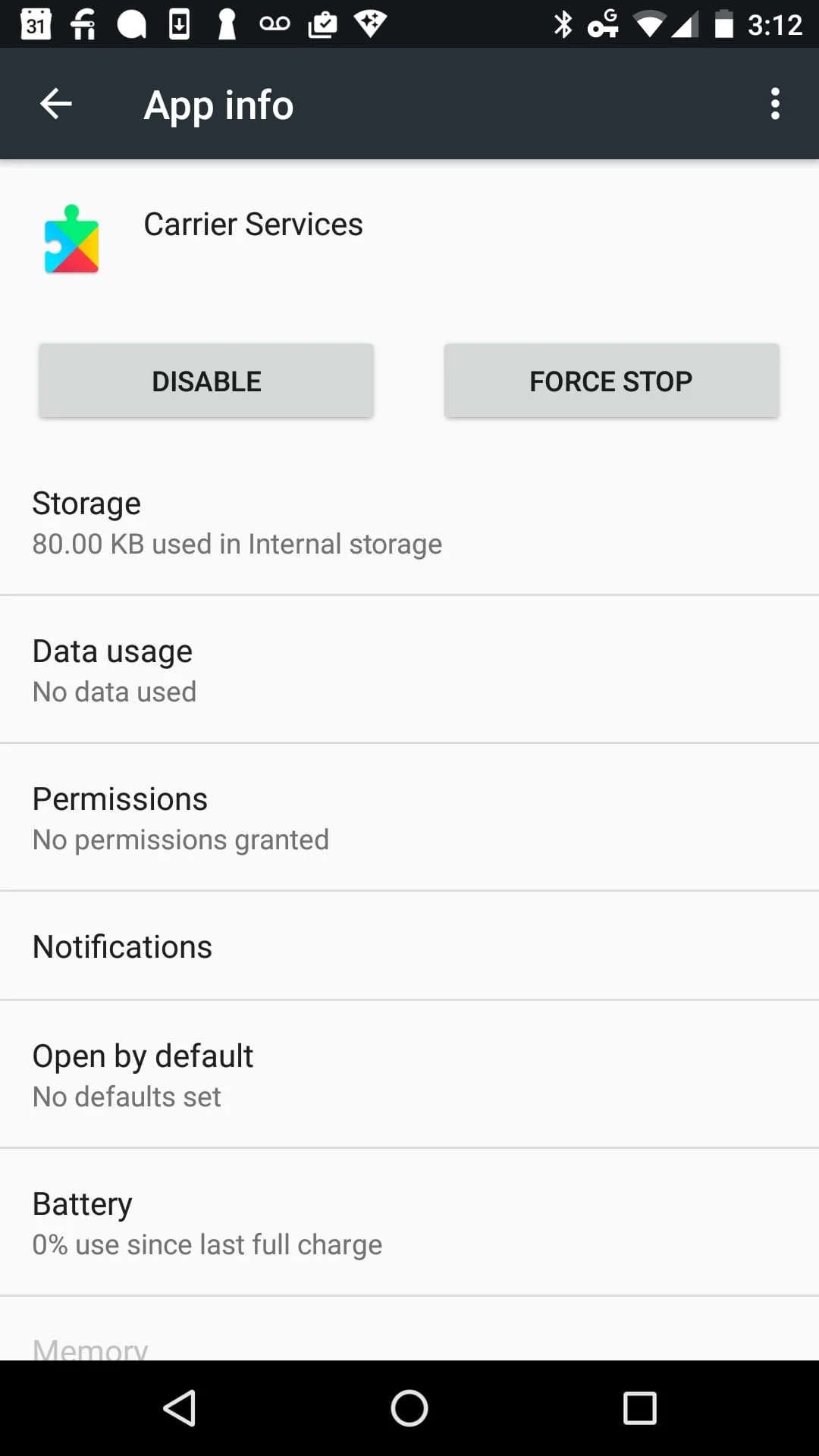819x1456 pixels.
Task: Open the Storage settings entry
Action: tap(409, 522)
